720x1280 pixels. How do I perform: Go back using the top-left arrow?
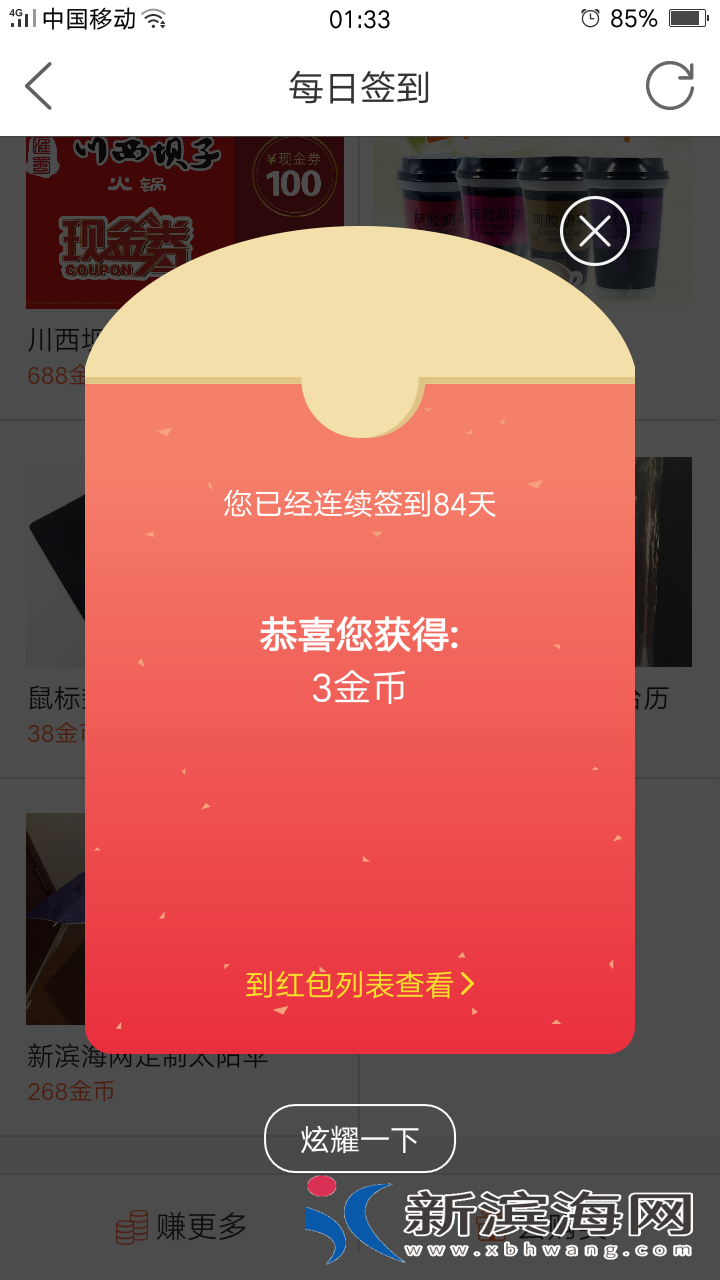[38, 87]
